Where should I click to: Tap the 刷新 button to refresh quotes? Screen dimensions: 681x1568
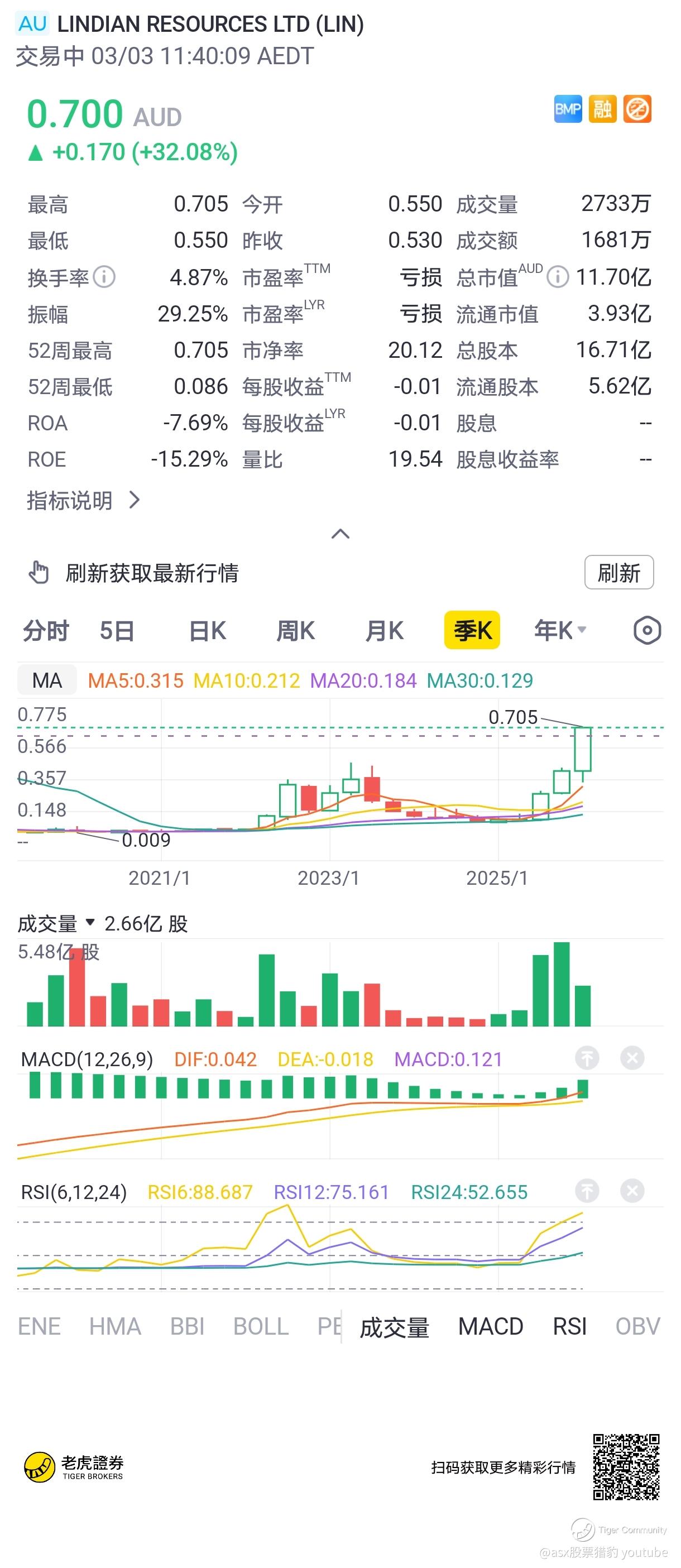(x=618, y=572)
